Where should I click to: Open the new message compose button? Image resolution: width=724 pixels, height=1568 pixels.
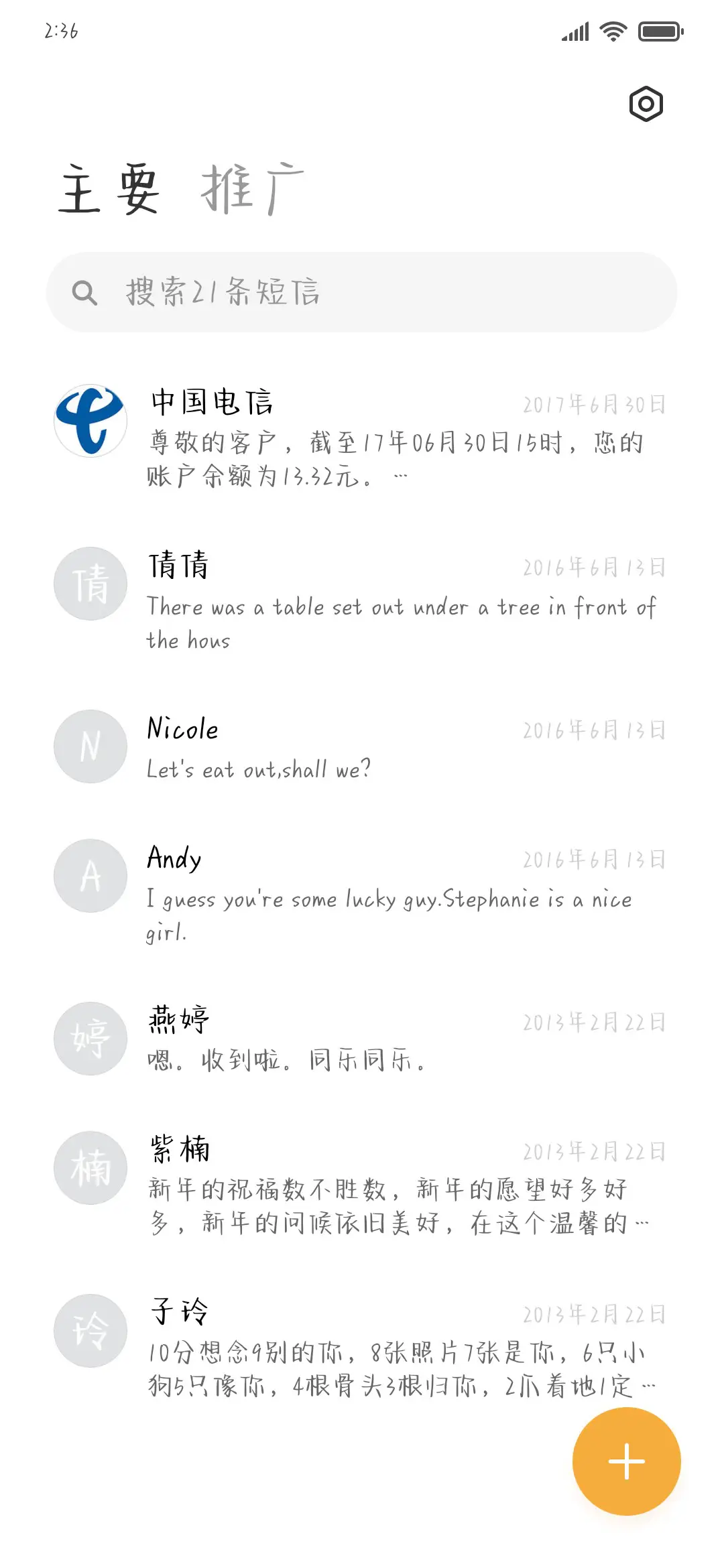(625, 1461)
